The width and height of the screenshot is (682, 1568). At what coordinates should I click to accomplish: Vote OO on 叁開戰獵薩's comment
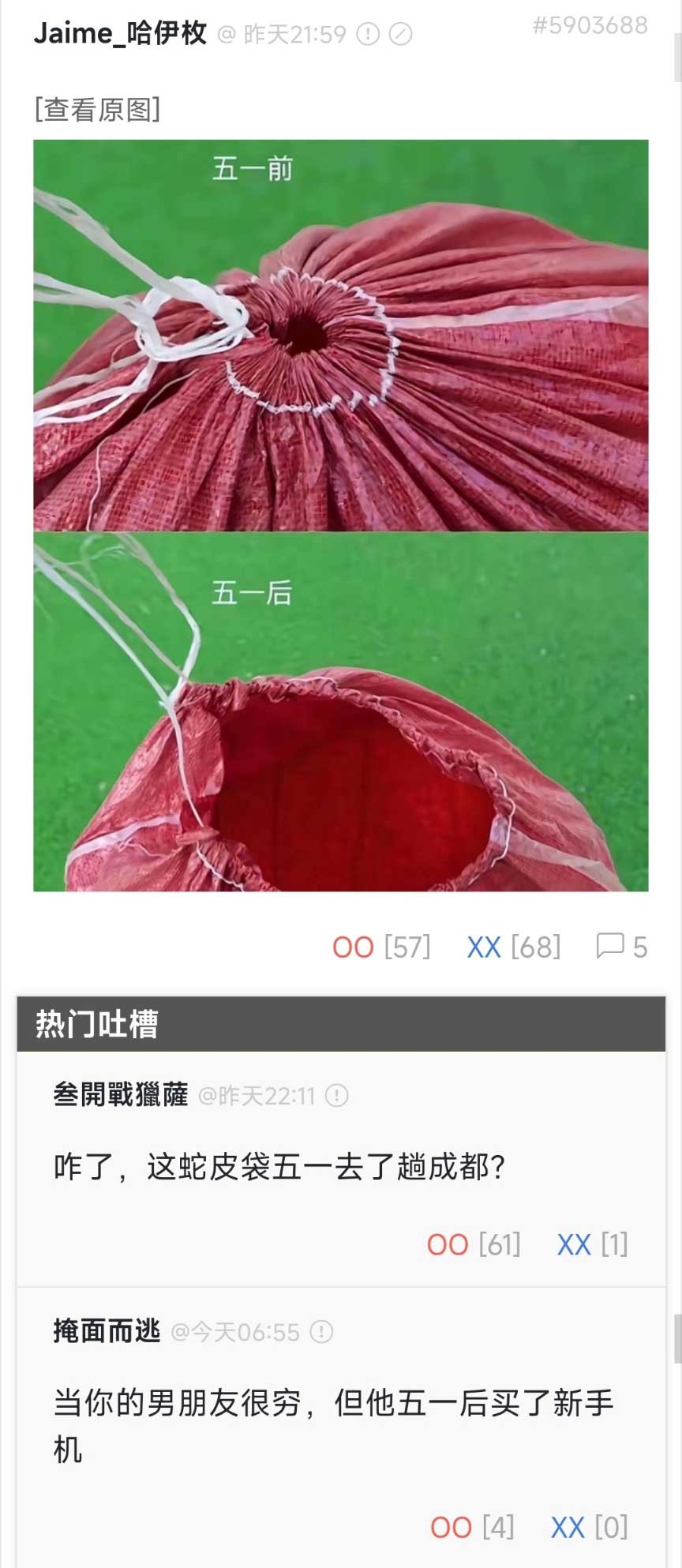(448, 1244)
